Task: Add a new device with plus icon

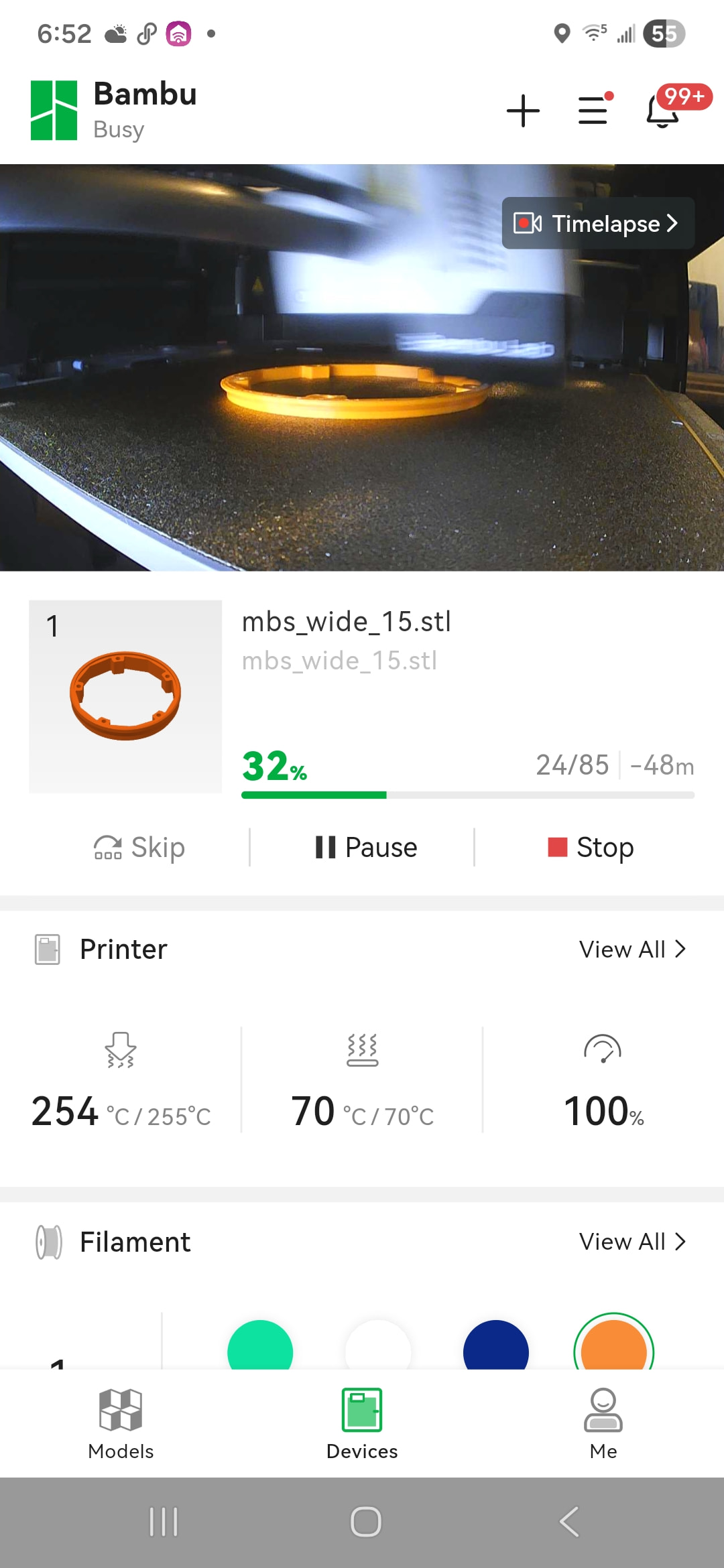Action: pyautogui.click(x=523, y=111)
